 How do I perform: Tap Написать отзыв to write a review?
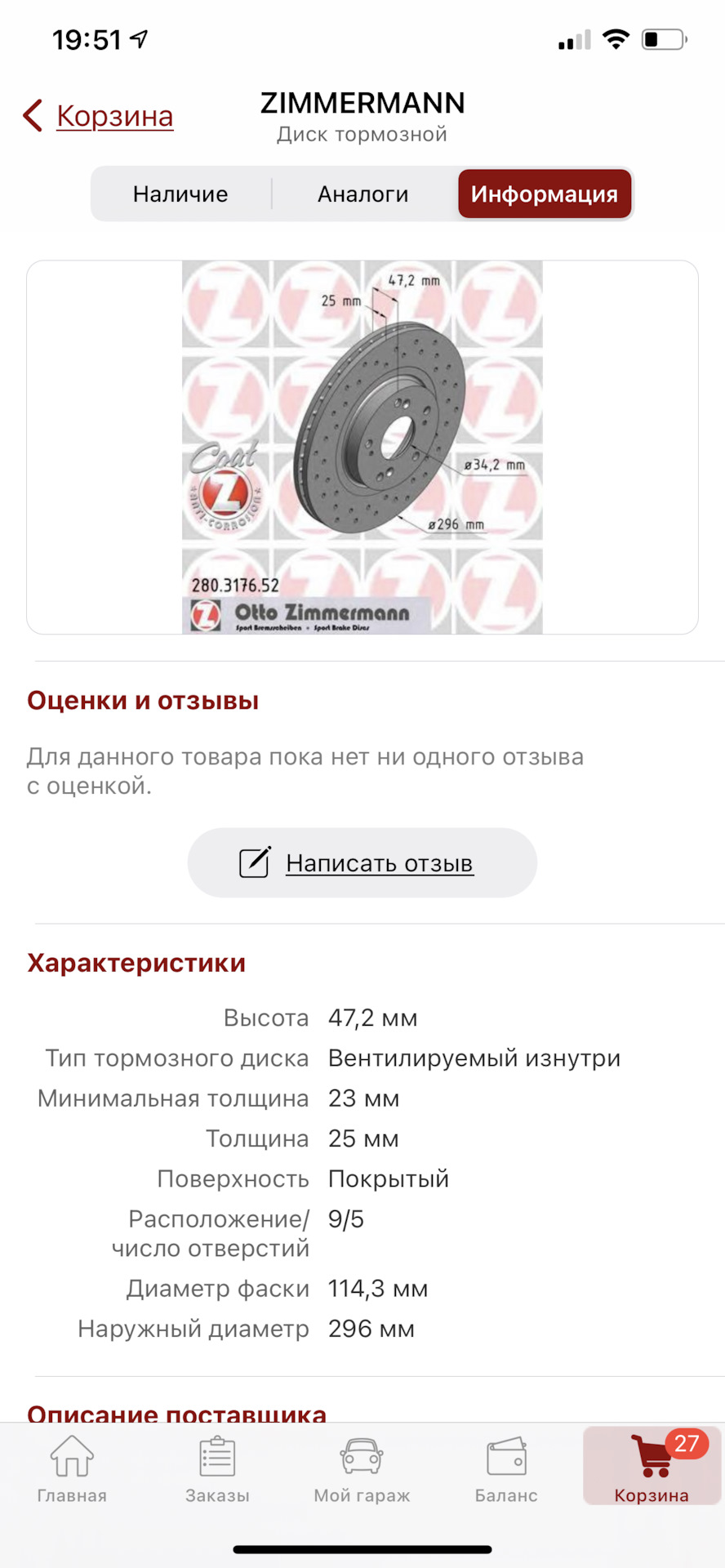[x=362, y=863]
